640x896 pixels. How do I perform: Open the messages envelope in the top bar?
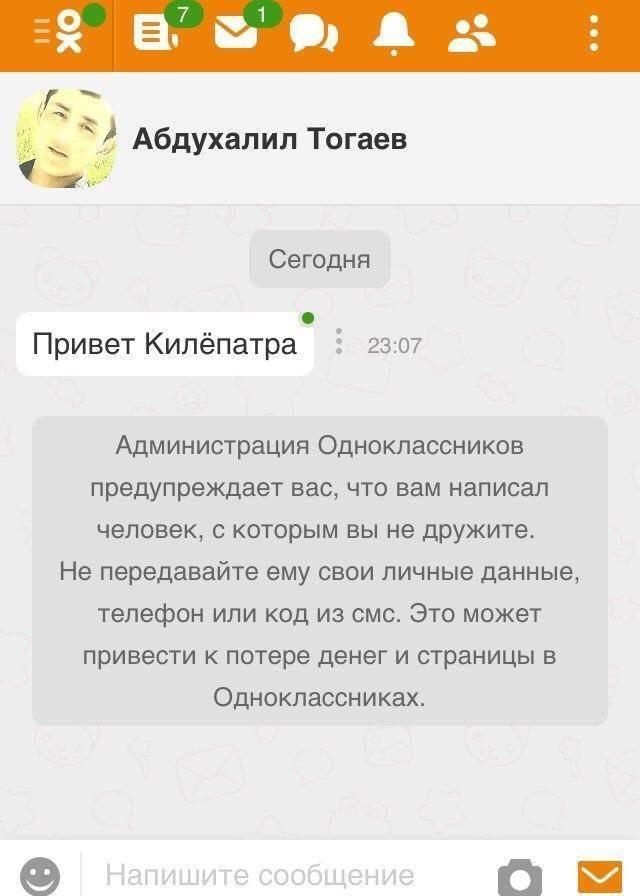point(237,35)
